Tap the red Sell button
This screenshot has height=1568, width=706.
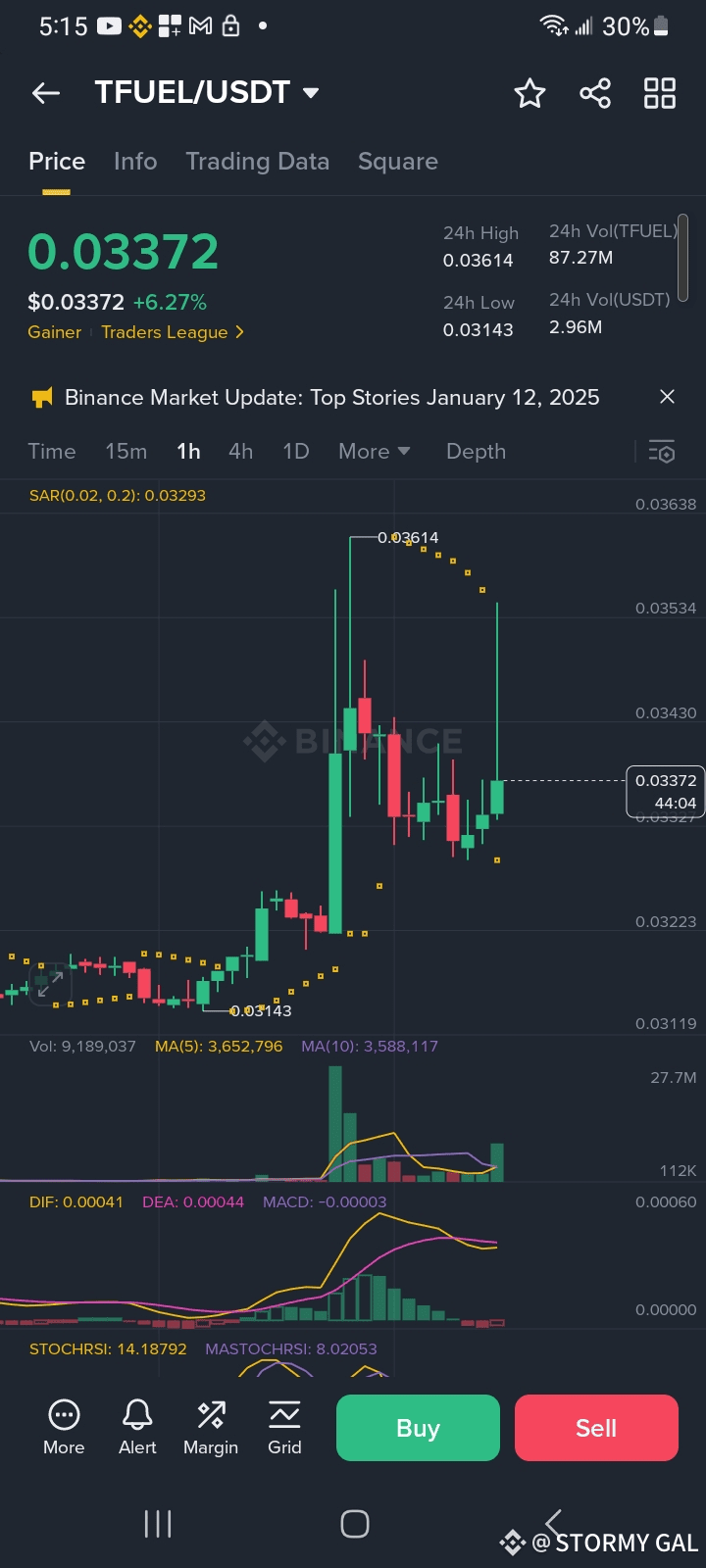point(596,1428)
